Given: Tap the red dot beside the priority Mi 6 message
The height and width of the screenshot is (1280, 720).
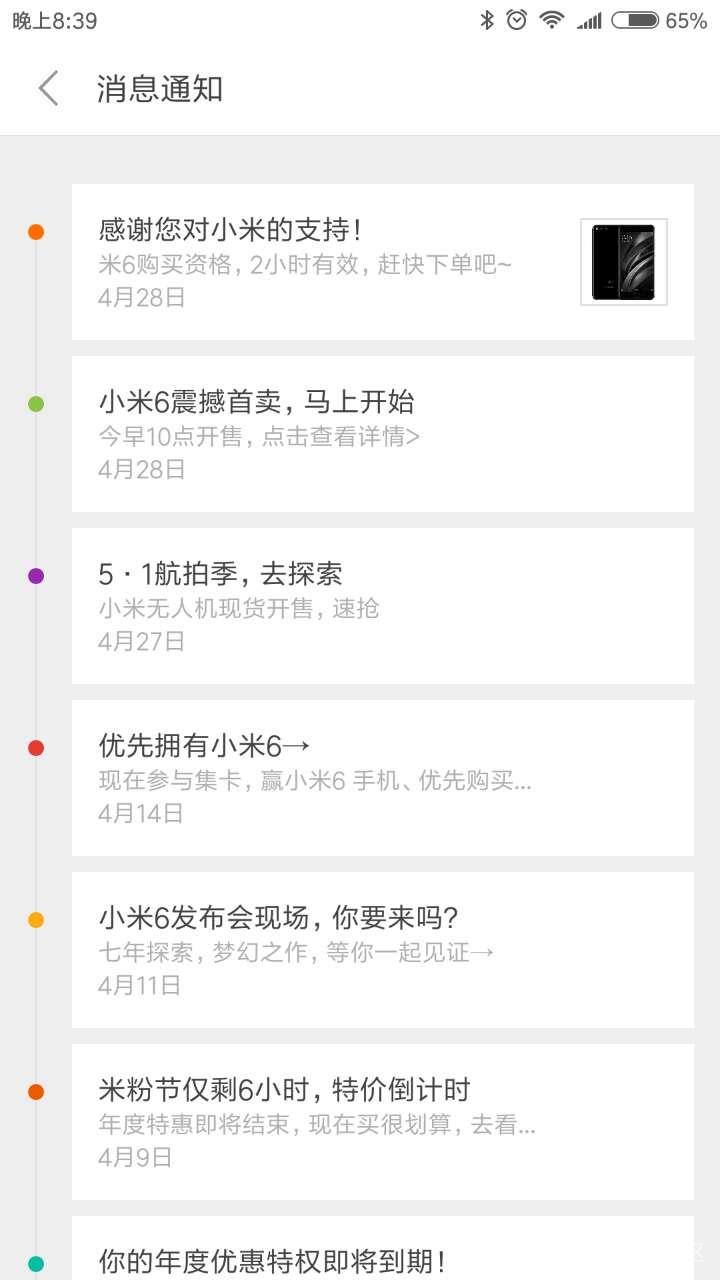Looking at the screenshot, I should (x=36, y=747).
